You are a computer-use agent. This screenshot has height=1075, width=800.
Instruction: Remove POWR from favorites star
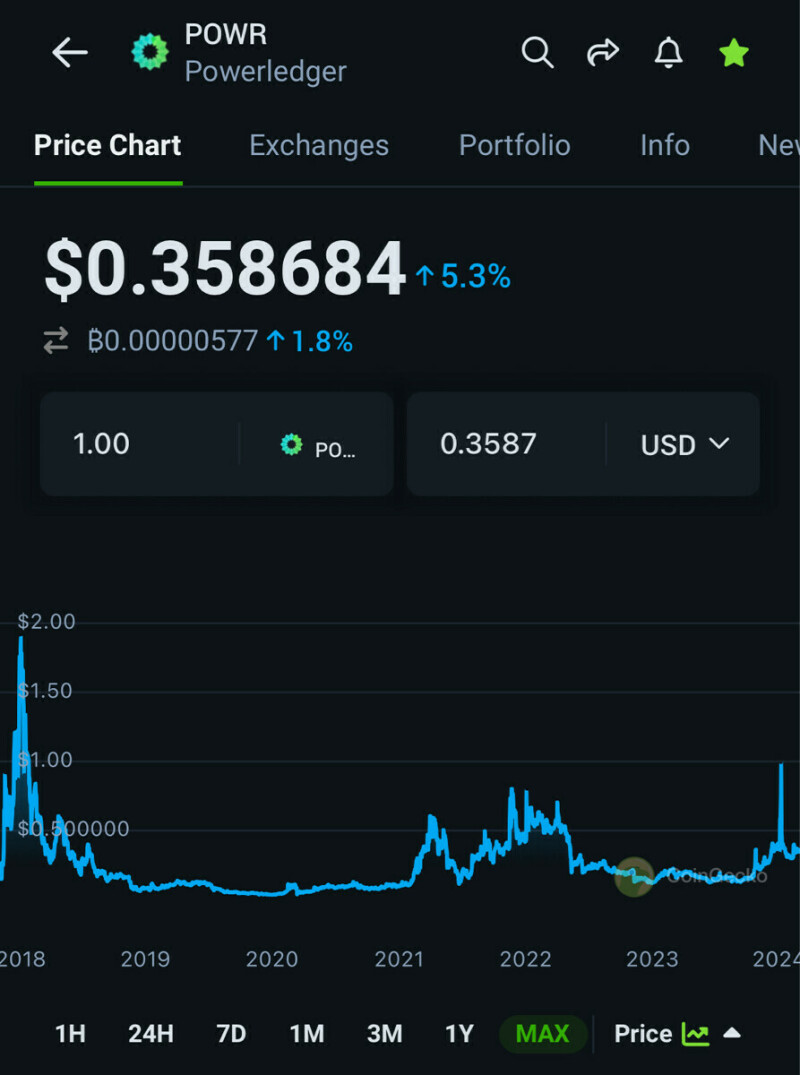click(x=734, y=53)
